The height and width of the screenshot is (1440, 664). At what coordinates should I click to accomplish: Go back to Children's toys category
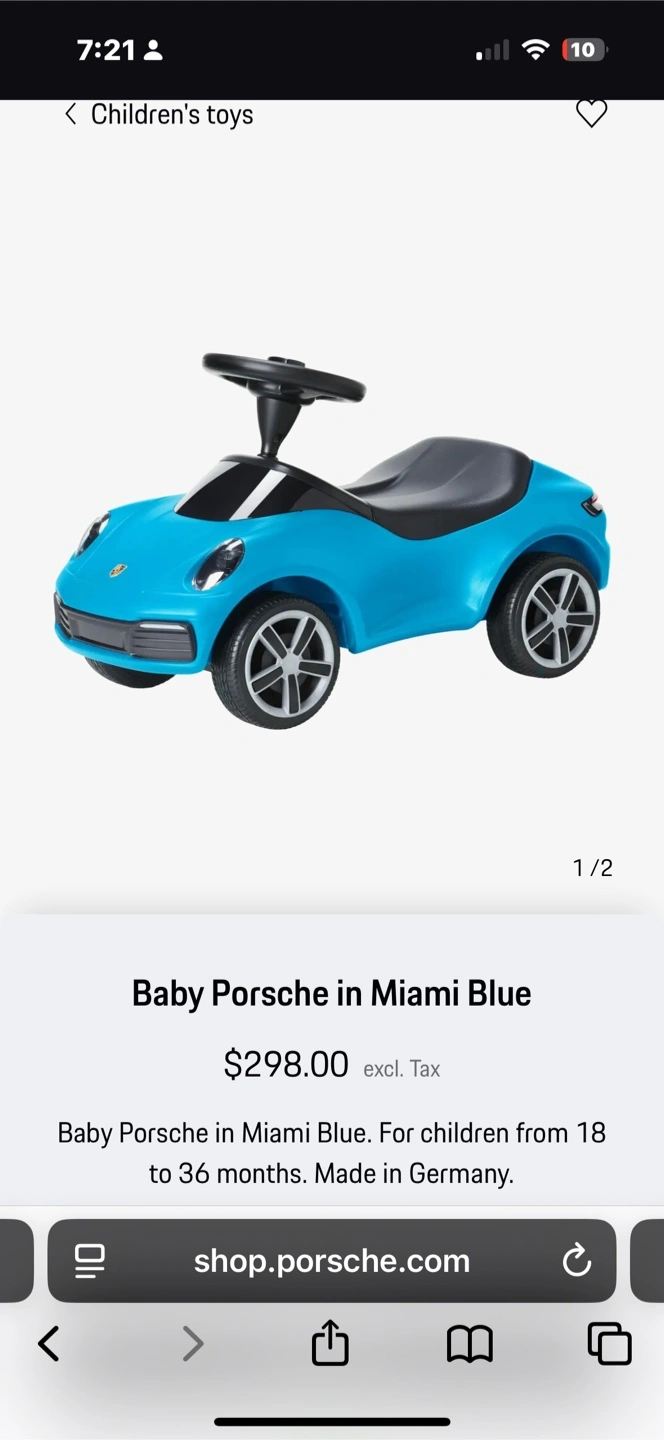tap(160, 115)
